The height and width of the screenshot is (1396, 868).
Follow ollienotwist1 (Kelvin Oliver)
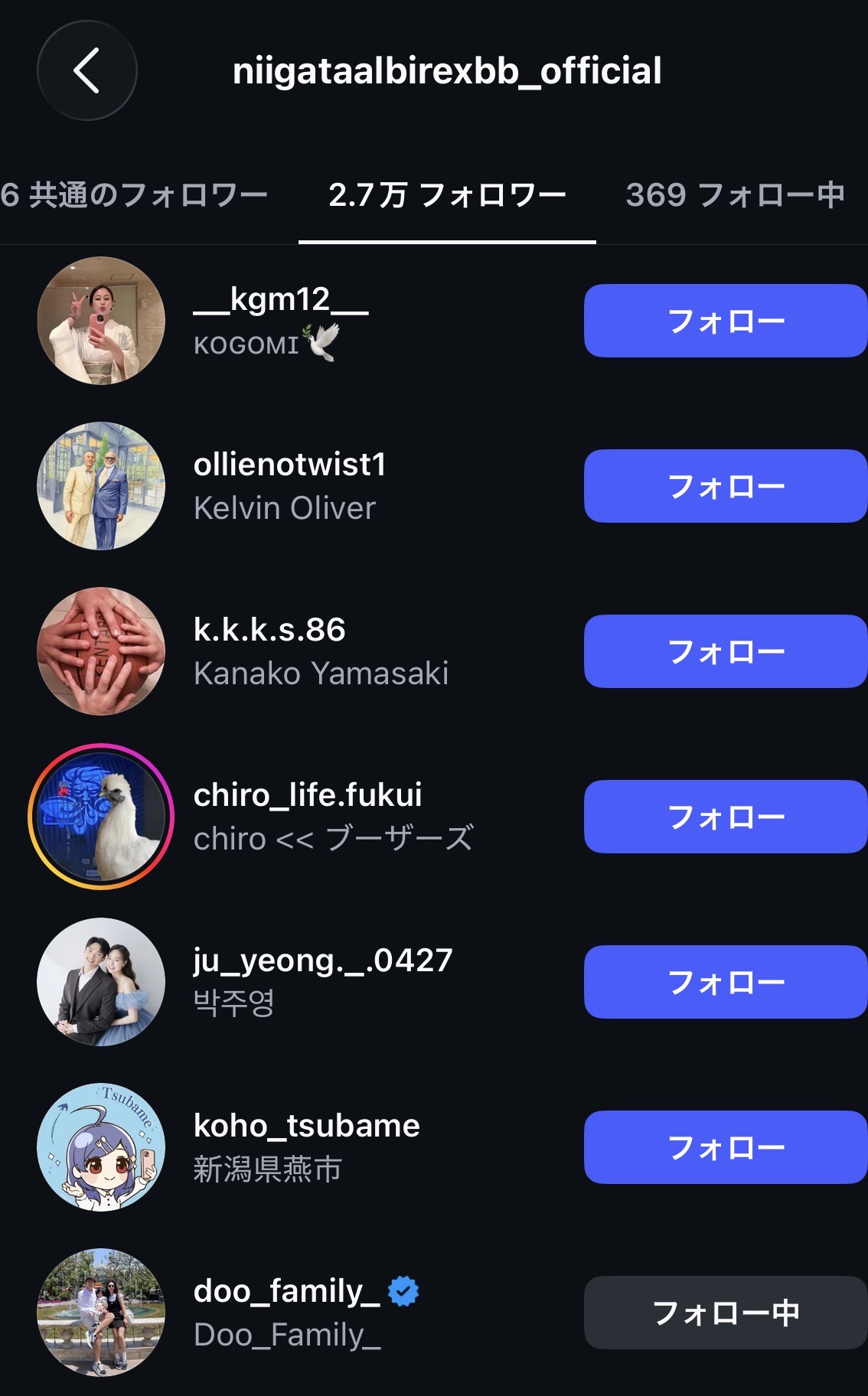coord(726,486)
